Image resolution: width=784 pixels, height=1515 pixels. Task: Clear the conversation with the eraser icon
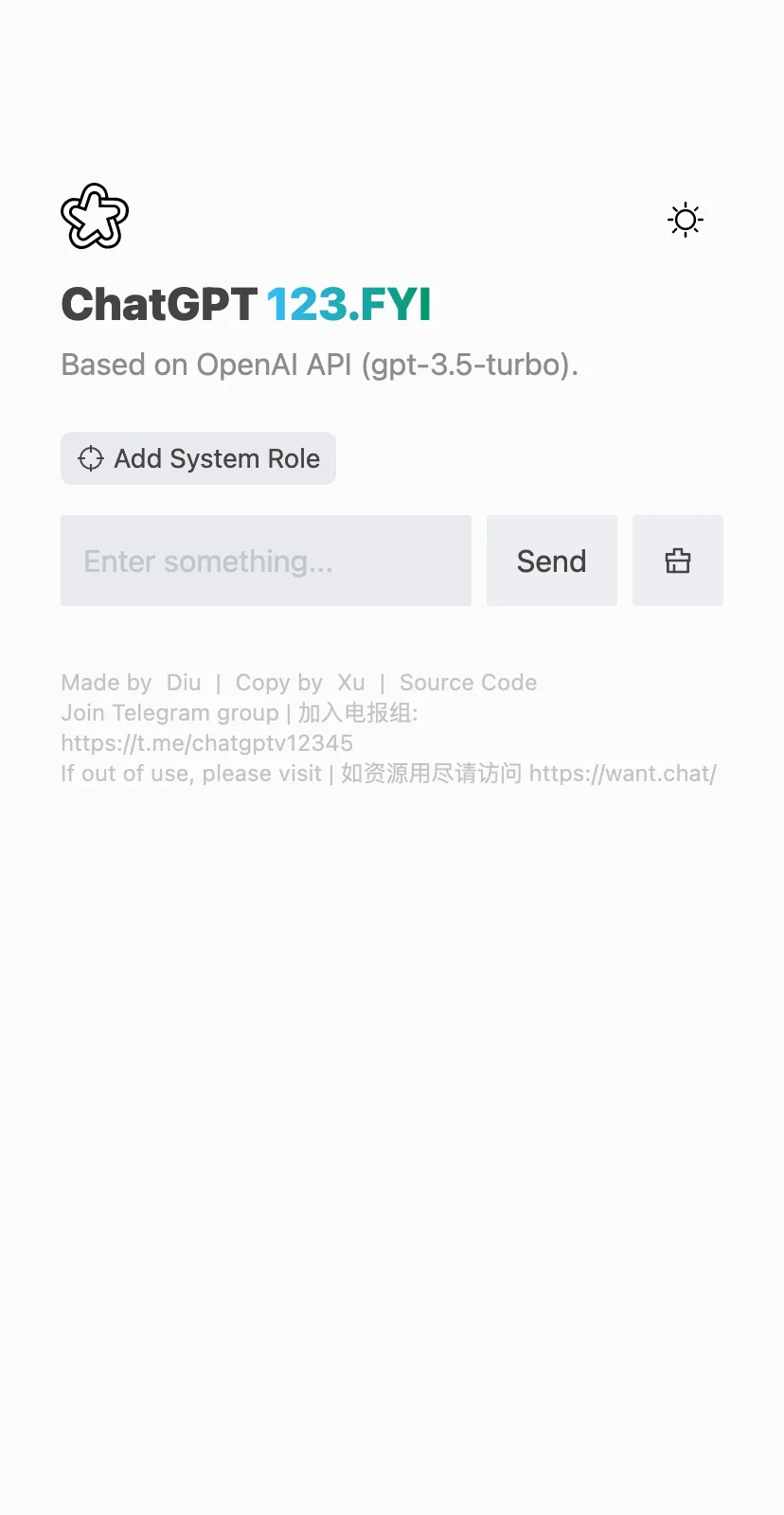click(678, 561)
